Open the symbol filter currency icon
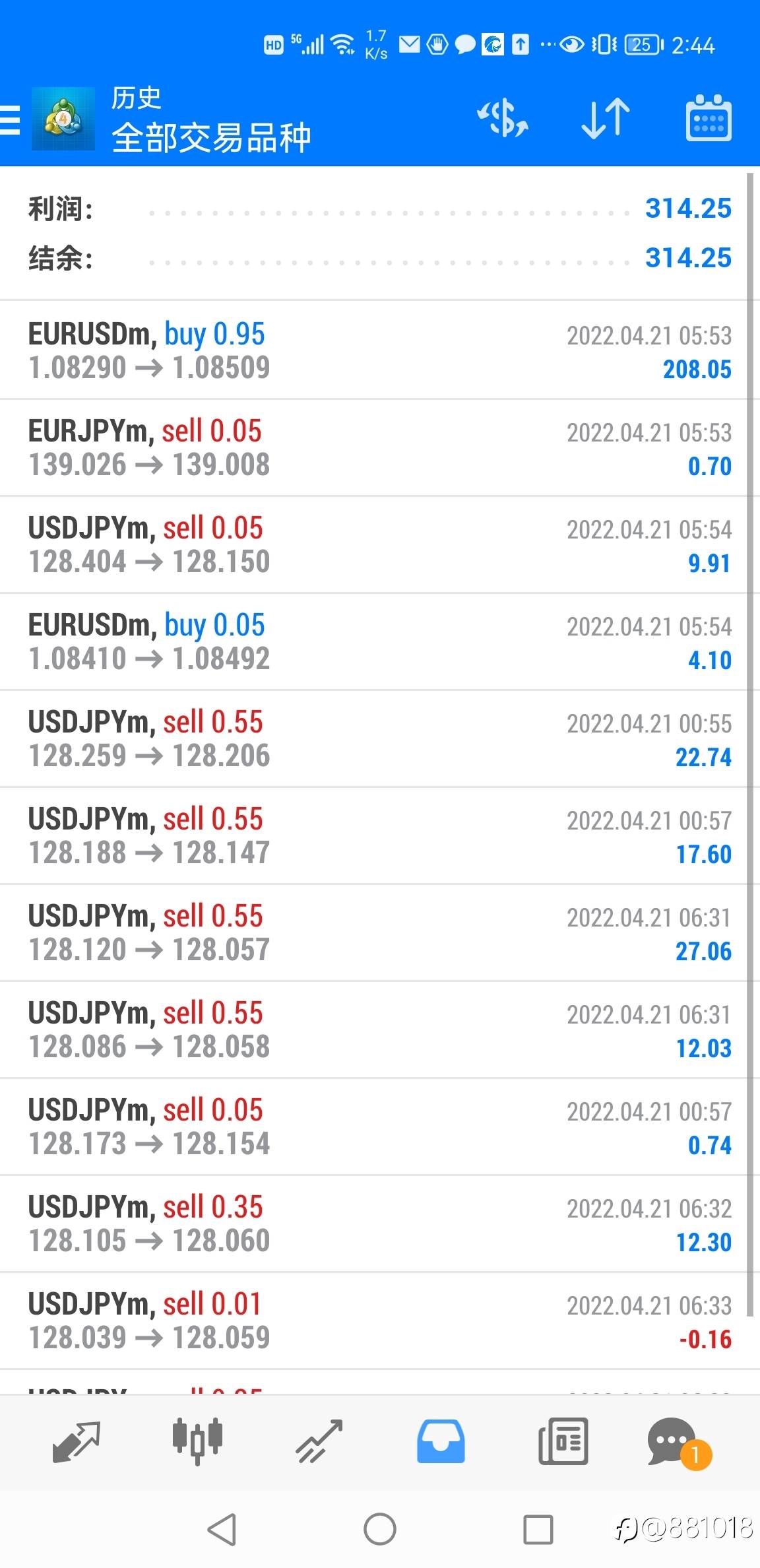 click(x=503, y=119)
